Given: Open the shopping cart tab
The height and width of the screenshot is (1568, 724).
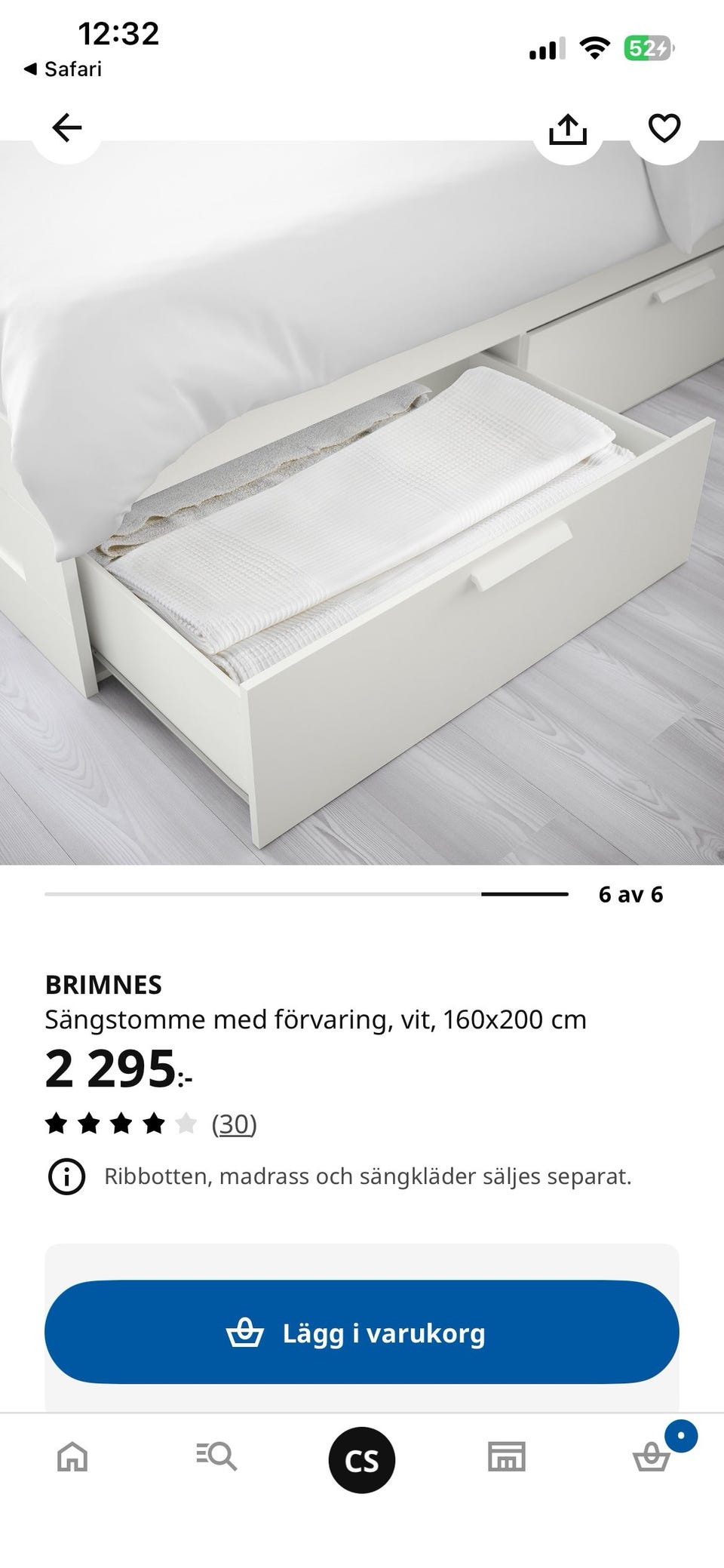Looking at the screenshot, I should 652,1457.
